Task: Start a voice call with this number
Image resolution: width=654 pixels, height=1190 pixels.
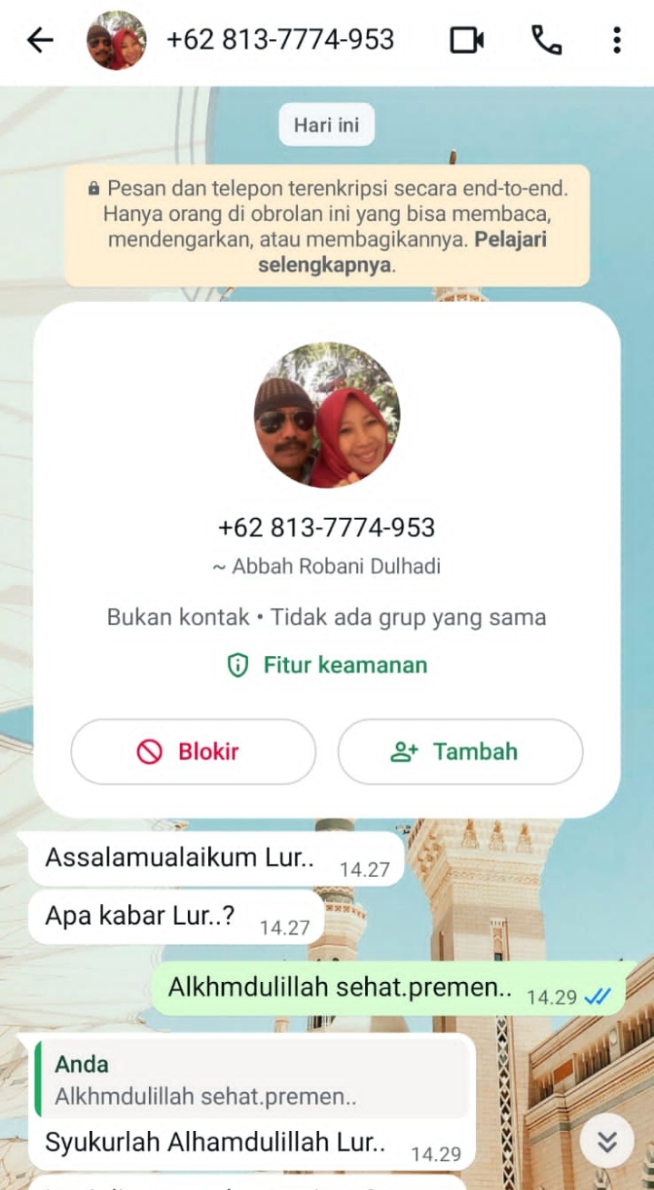Action: point(546,40)
